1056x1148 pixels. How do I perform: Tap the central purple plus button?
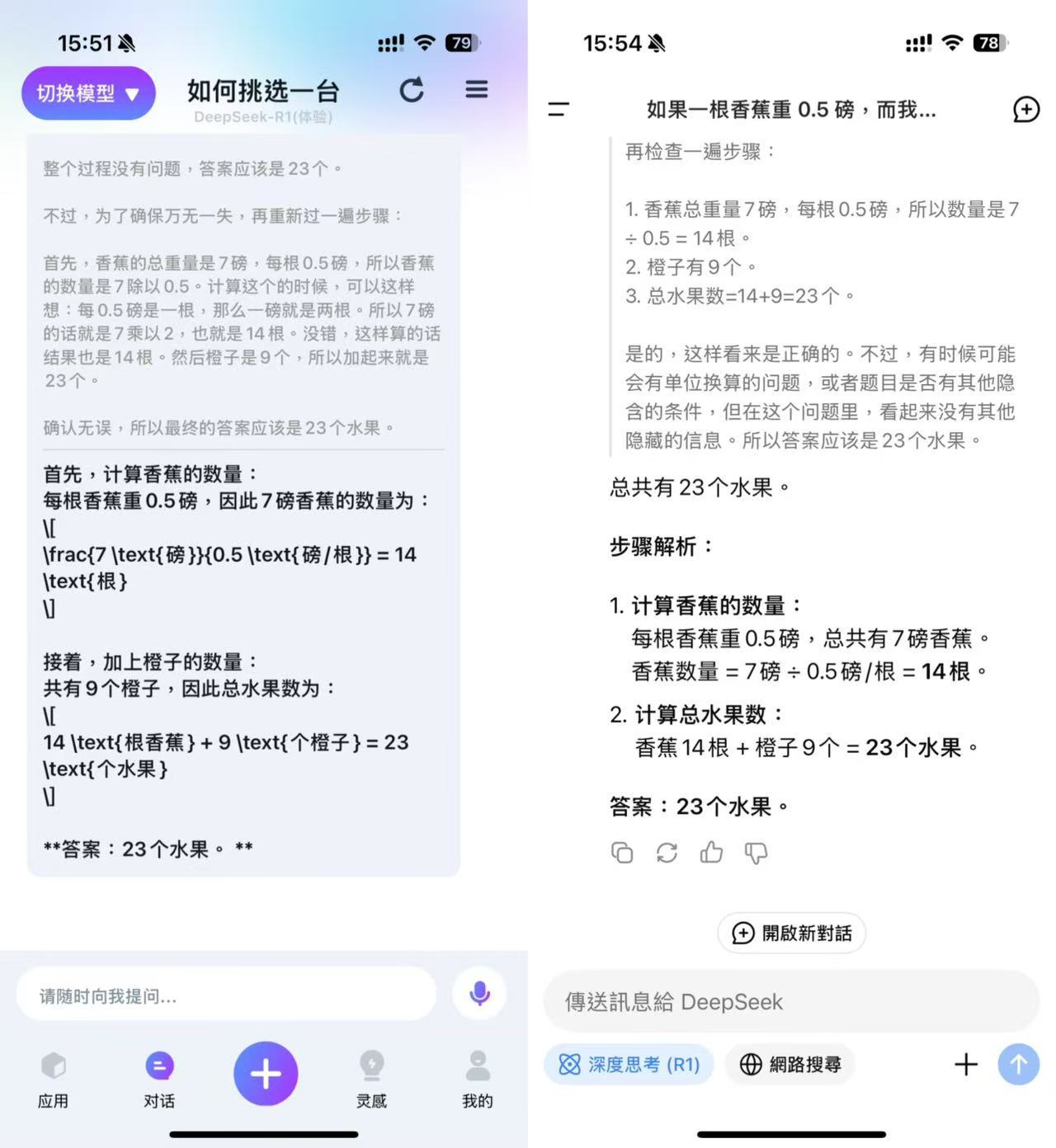pos(266,1073)
